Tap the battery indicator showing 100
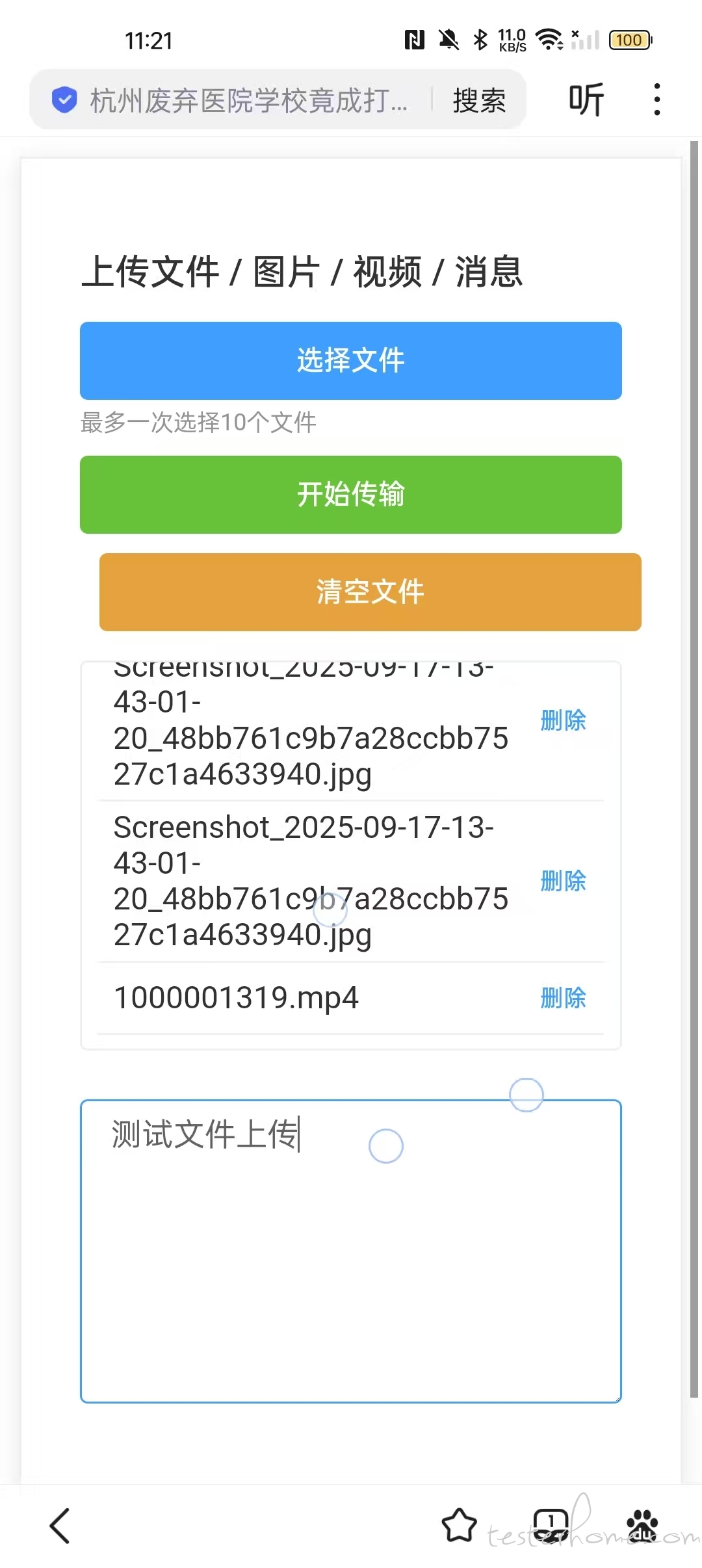The image size is (702, 1568). click(x=628, y=40)
